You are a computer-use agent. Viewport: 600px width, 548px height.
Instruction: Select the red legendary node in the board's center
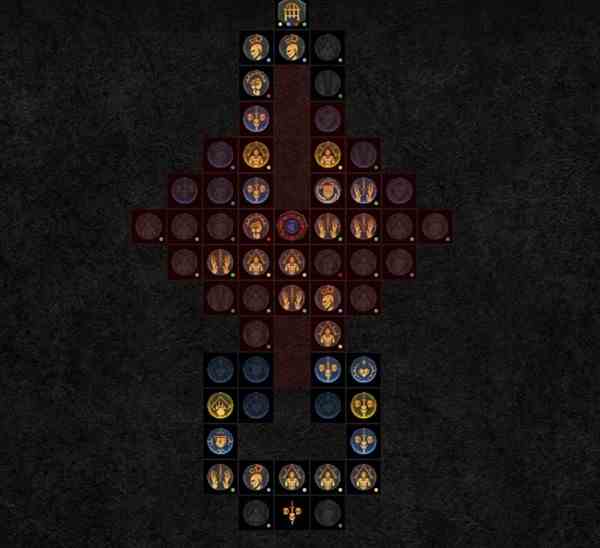(291, 226)
